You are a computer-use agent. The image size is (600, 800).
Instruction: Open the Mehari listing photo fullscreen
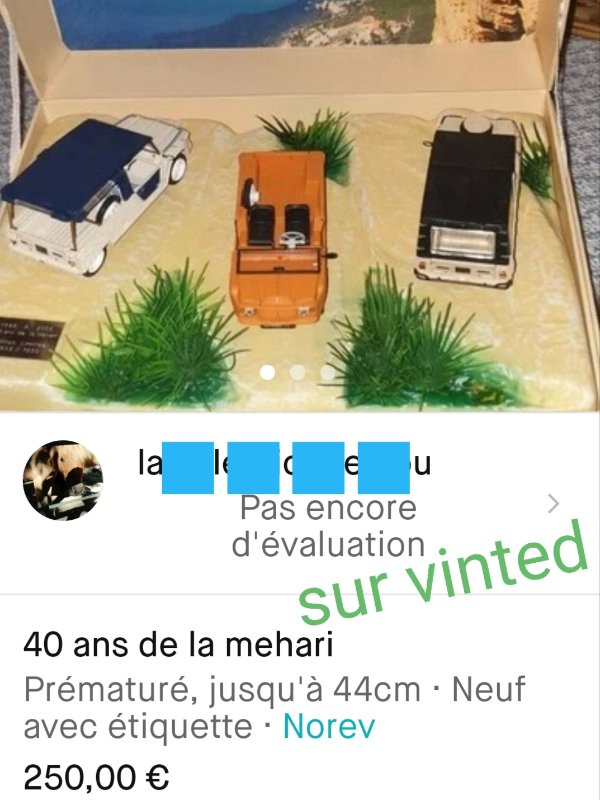[x=300, y=200]
